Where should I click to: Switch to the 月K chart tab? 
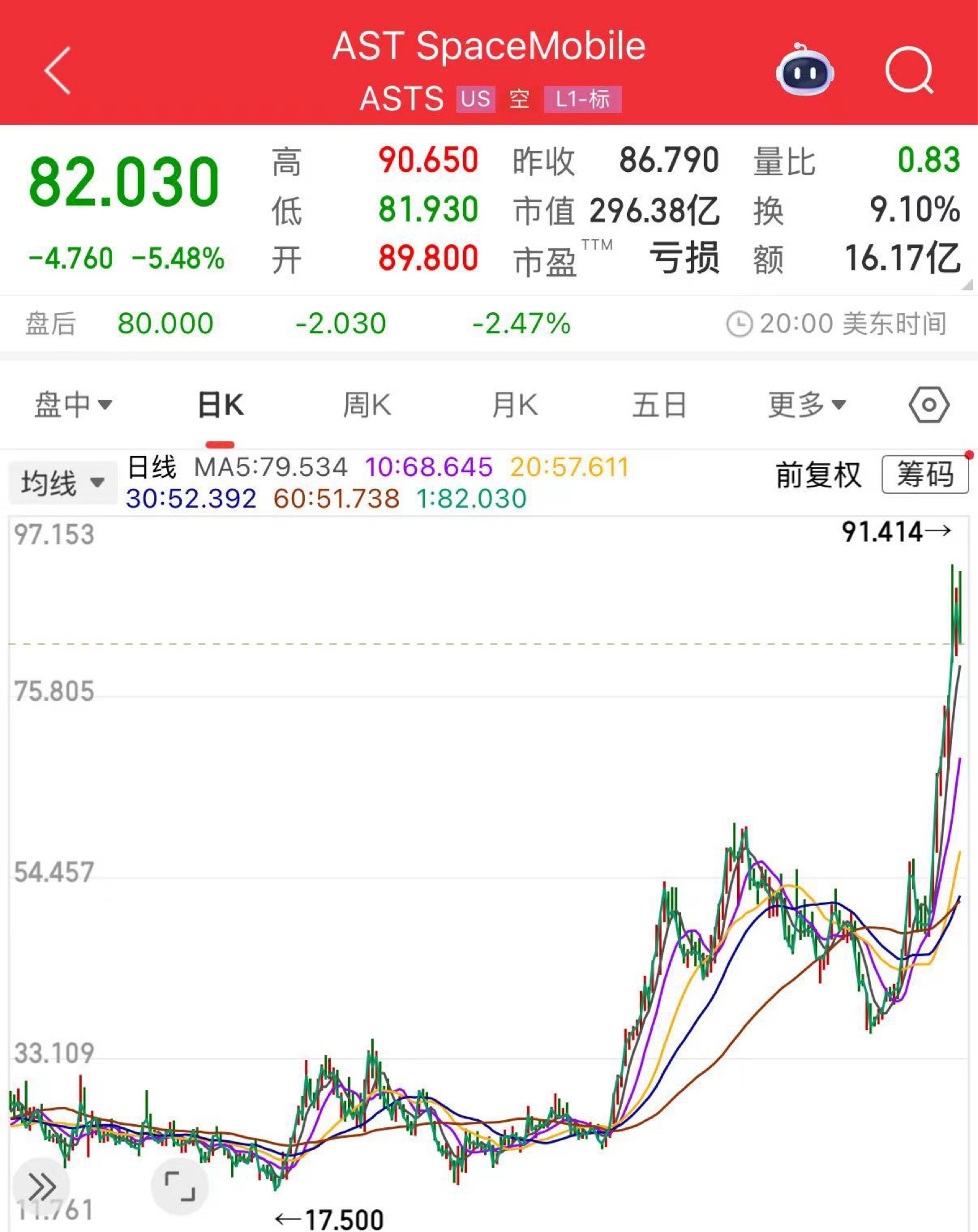coord(515,405)
